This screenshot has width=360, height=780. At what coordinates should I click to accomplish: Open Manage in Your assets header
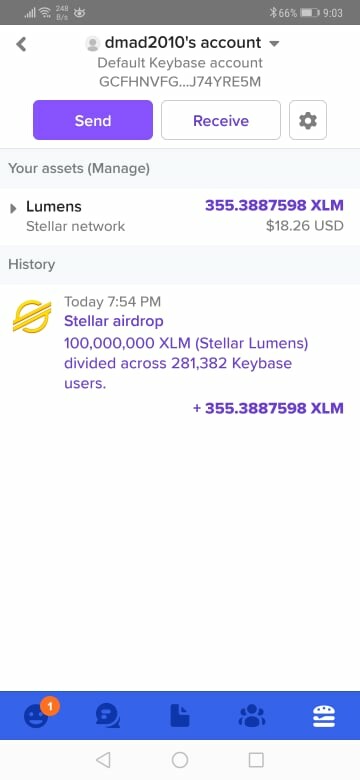point(118,168)
